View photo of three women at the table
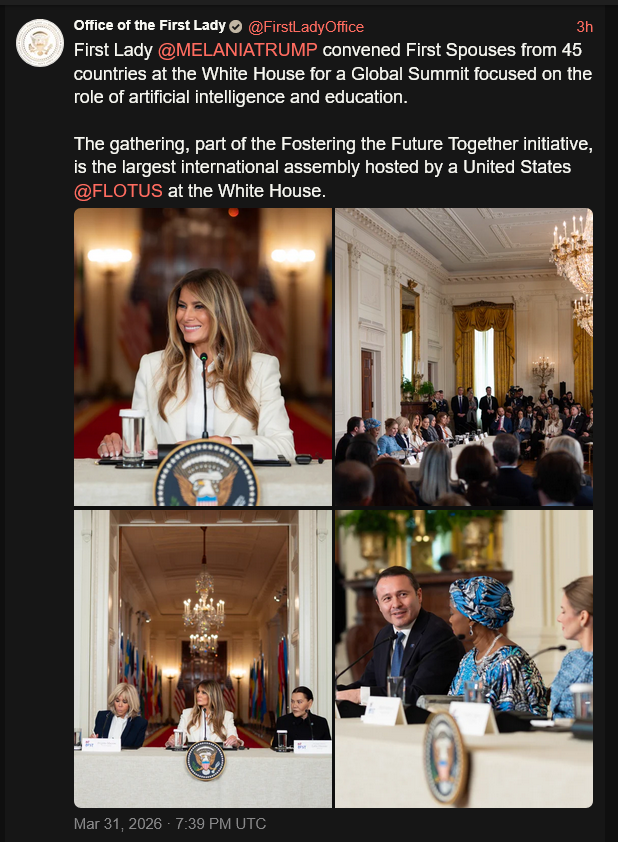Viewport: 618px width, 842px height. coord(203,658)
